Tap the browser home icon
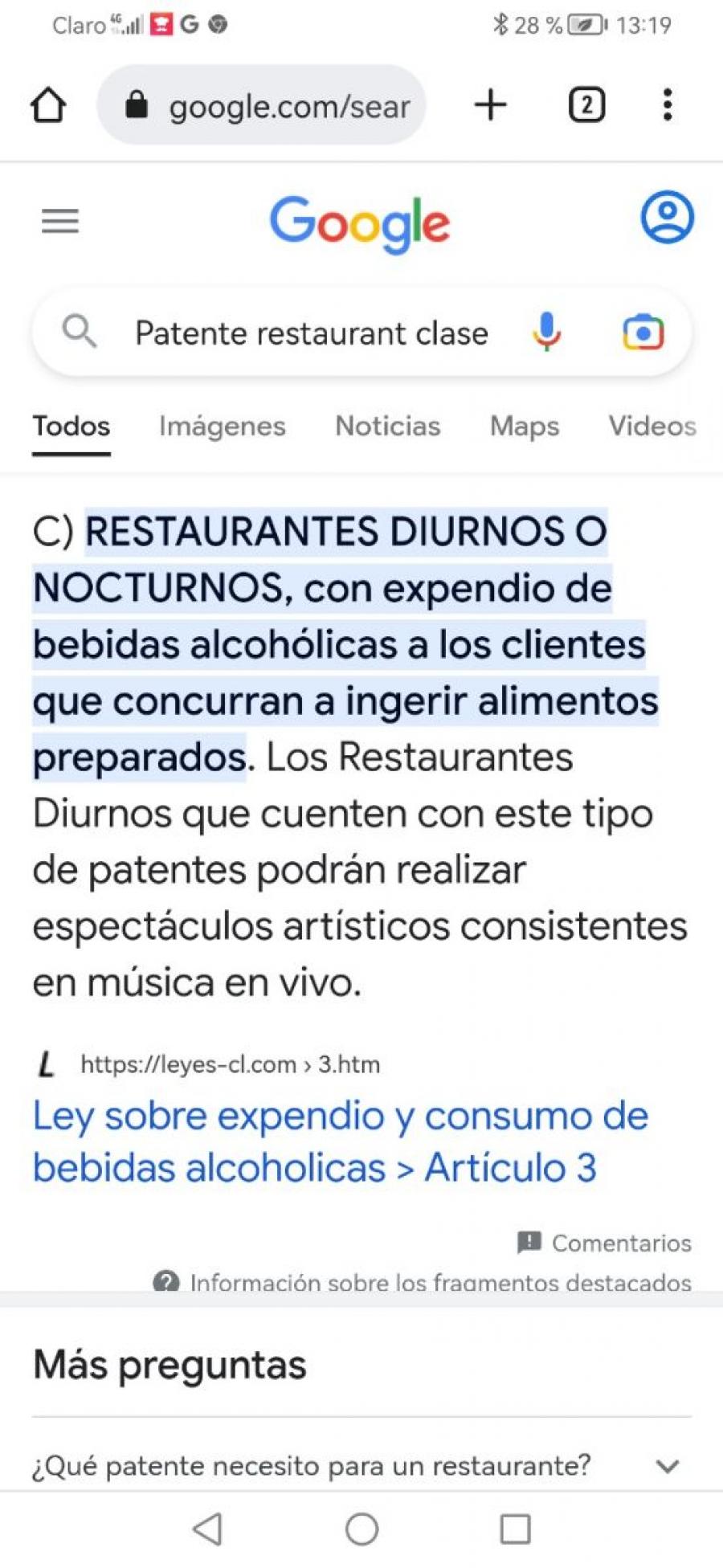The width and height of the screenshot is (723, 1568). pyautogui.click(x=48, y=105)
